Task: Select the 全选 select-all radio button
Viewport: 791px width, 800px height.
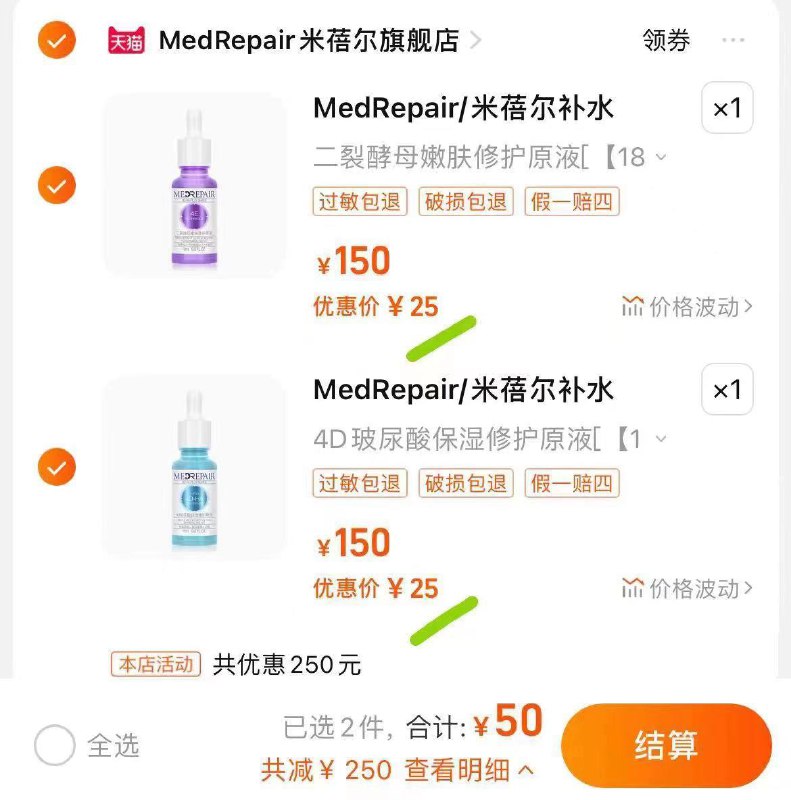Action: coord(55,744)
